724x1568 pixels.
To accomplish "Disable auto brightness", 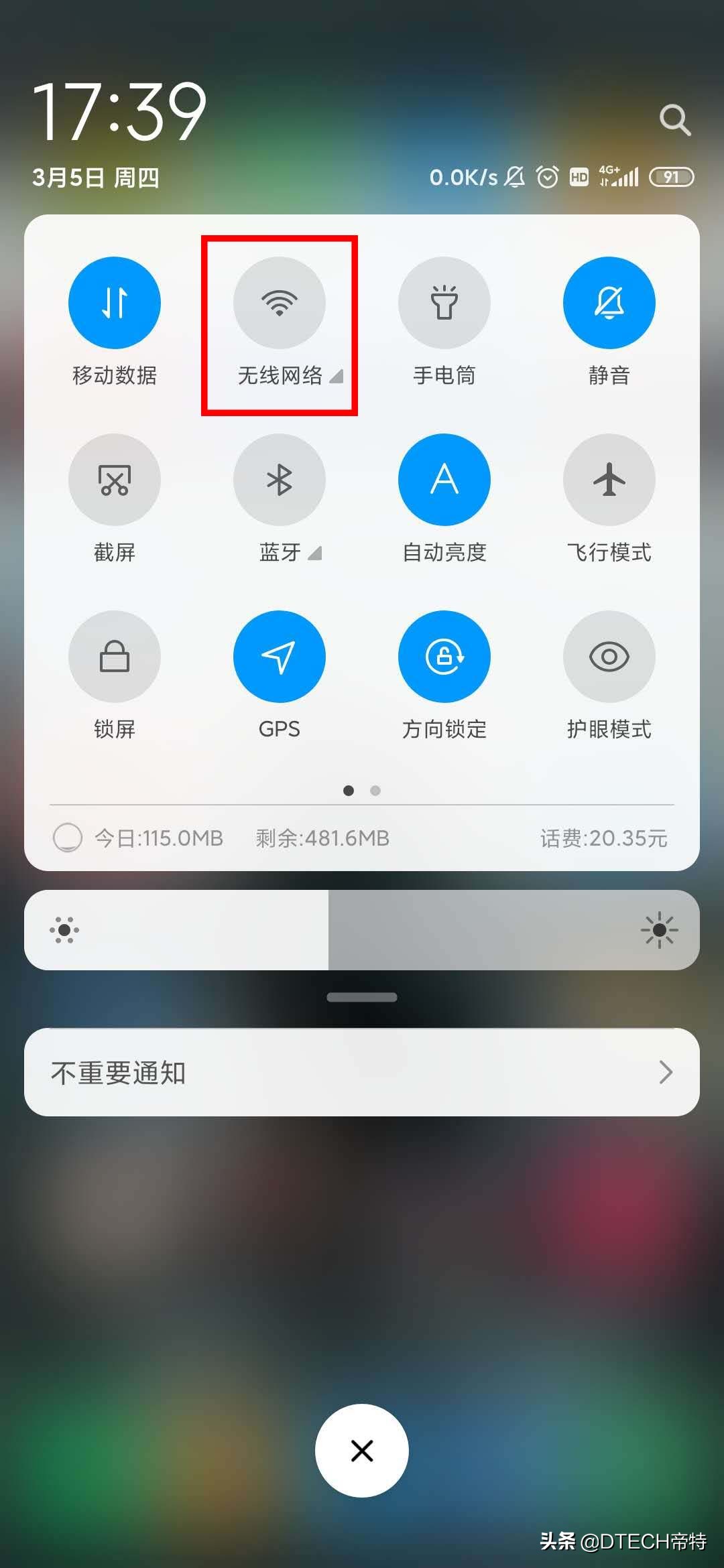I will (444, 480).
